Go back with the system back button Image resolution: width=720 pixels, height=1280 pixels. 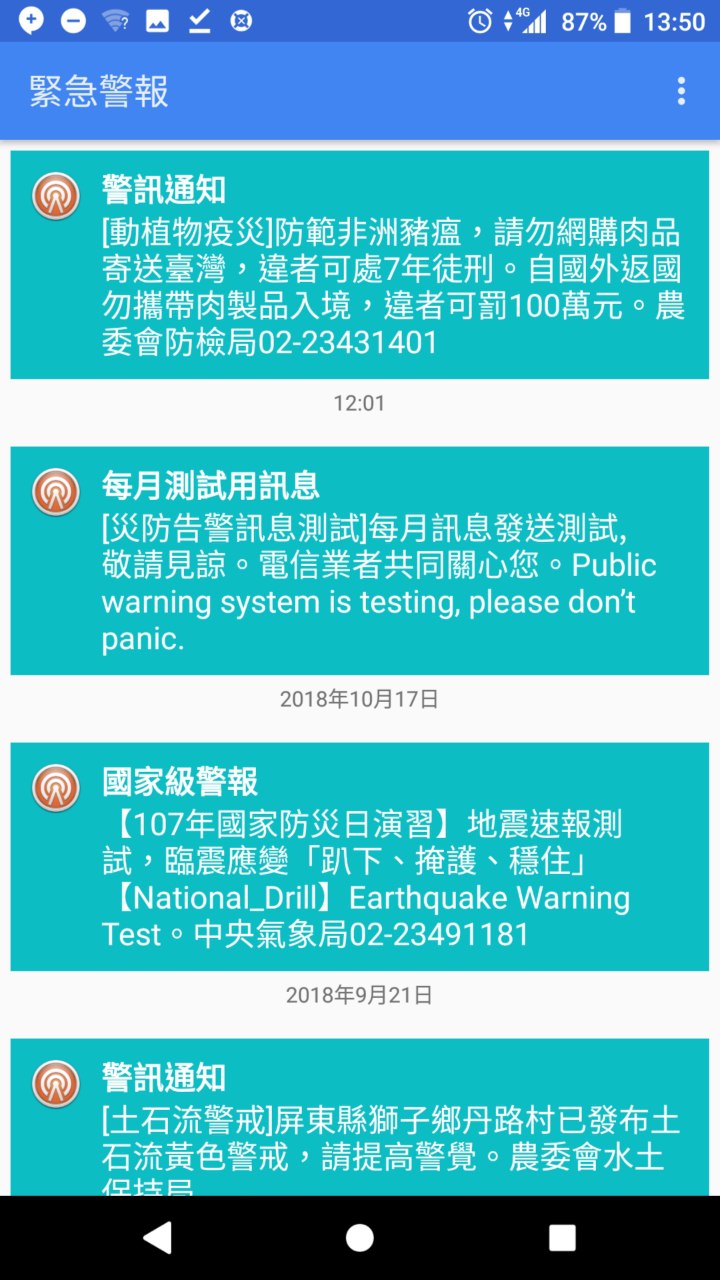(x=157, y=1238)
